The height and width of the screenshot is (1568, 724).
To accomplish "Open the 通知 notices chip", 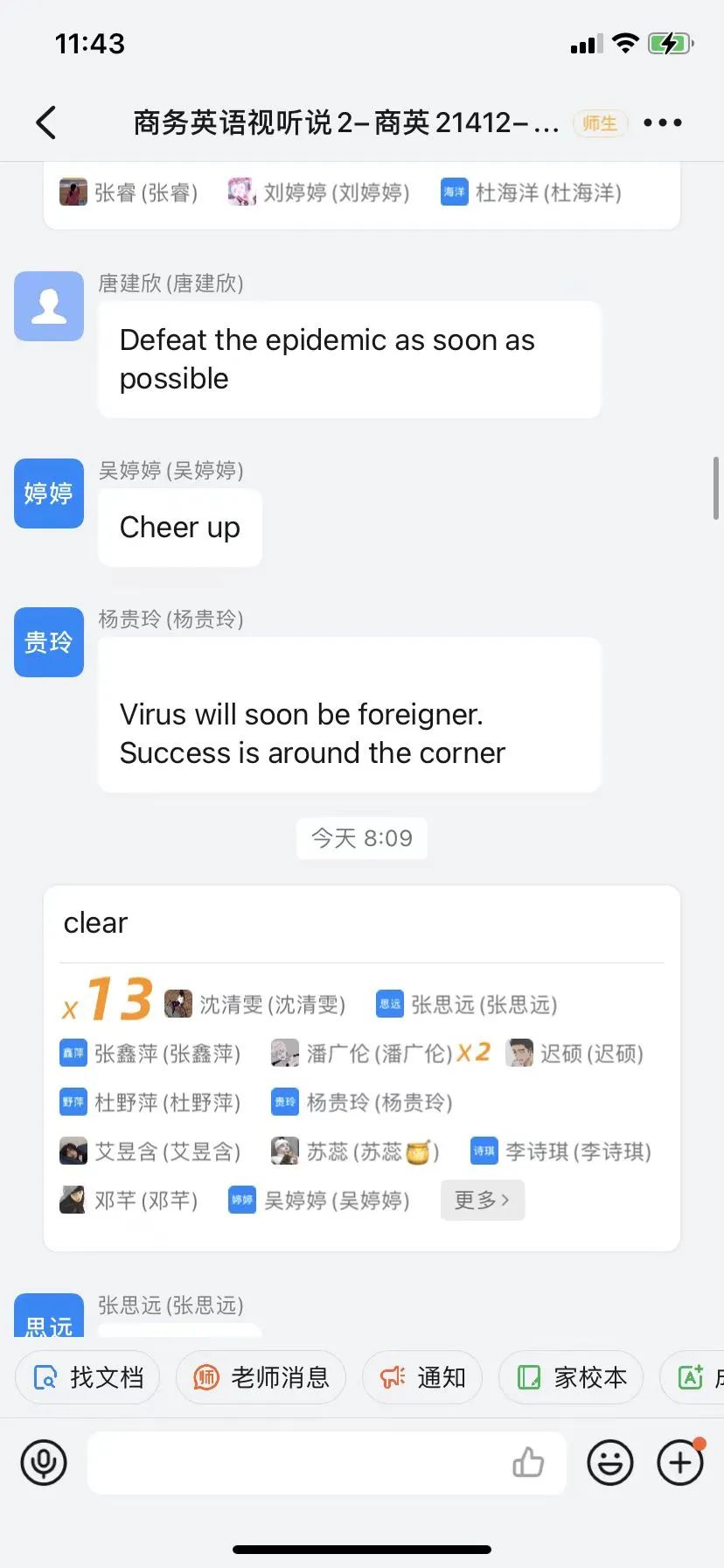I will click(423, 1377).
